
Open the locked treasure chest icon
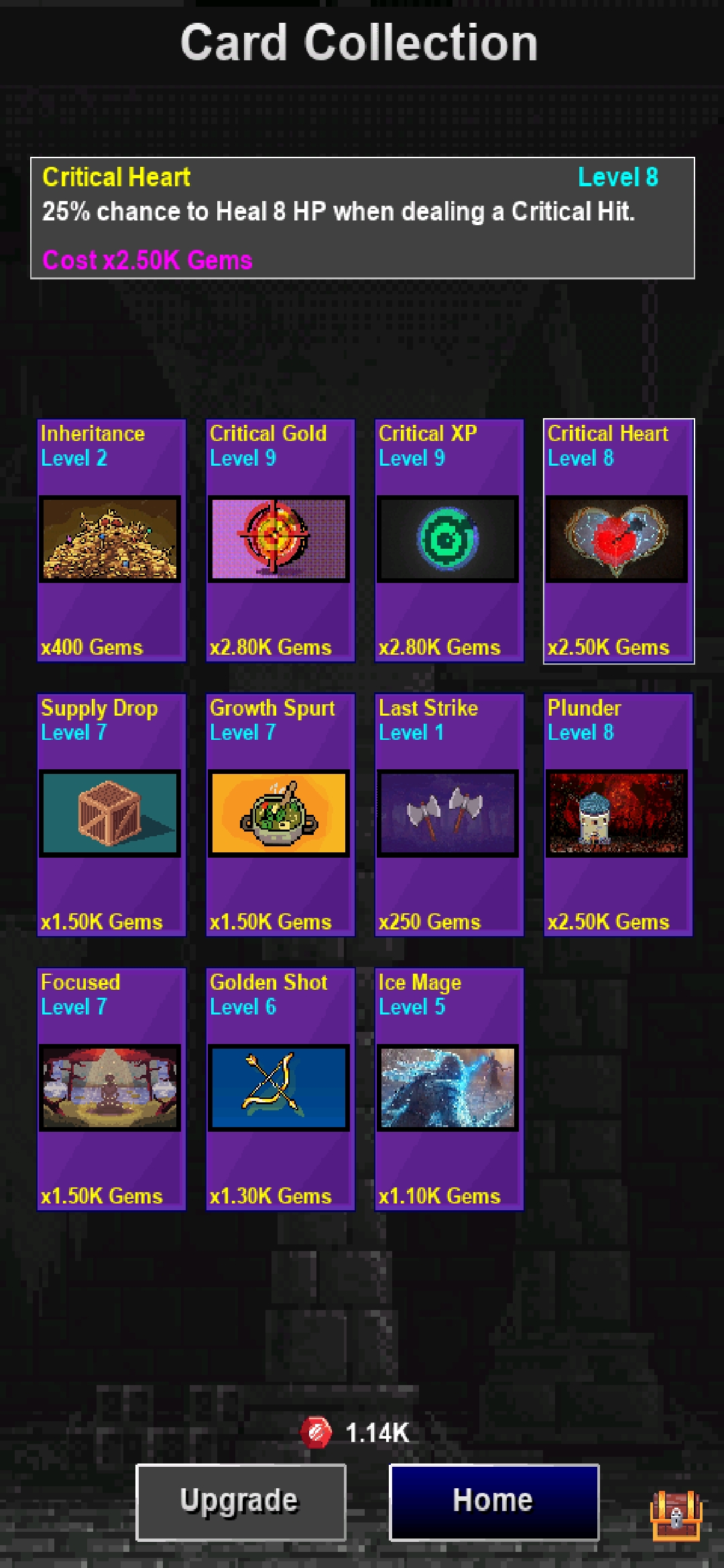[x=676, y=1515]
